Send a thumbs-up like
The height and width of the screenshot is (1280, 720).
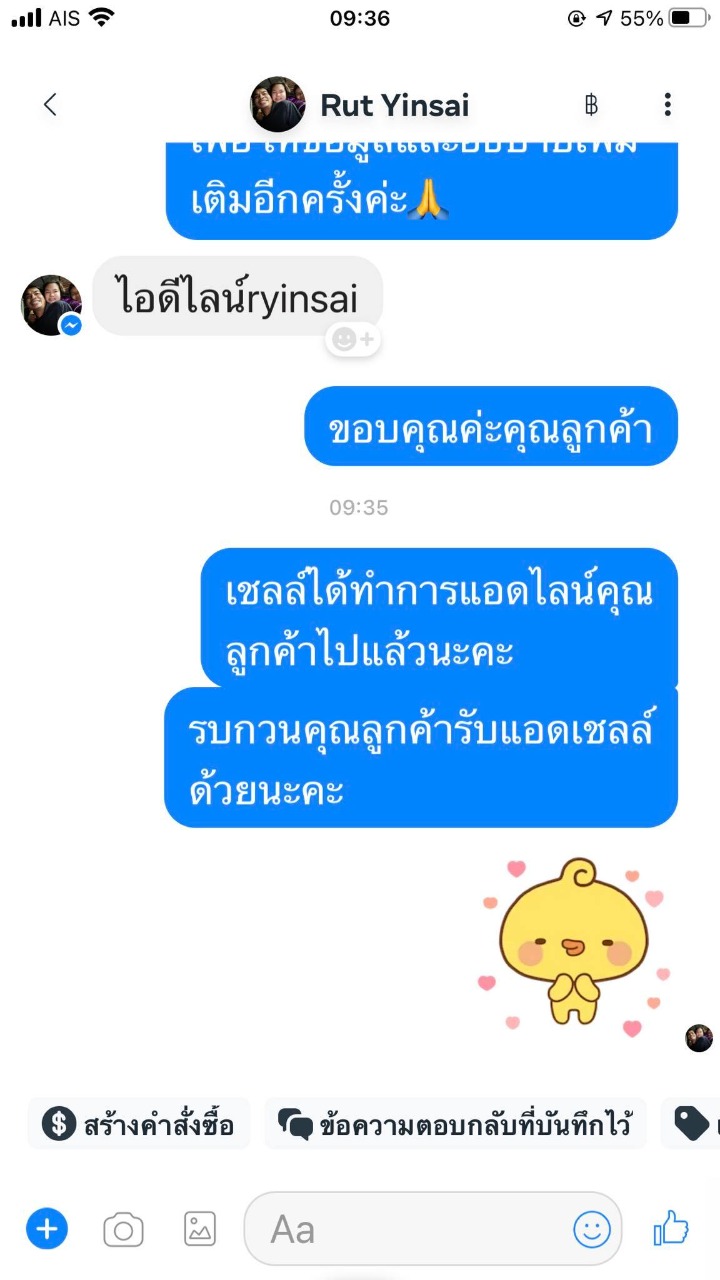(x=671, y=1228)
